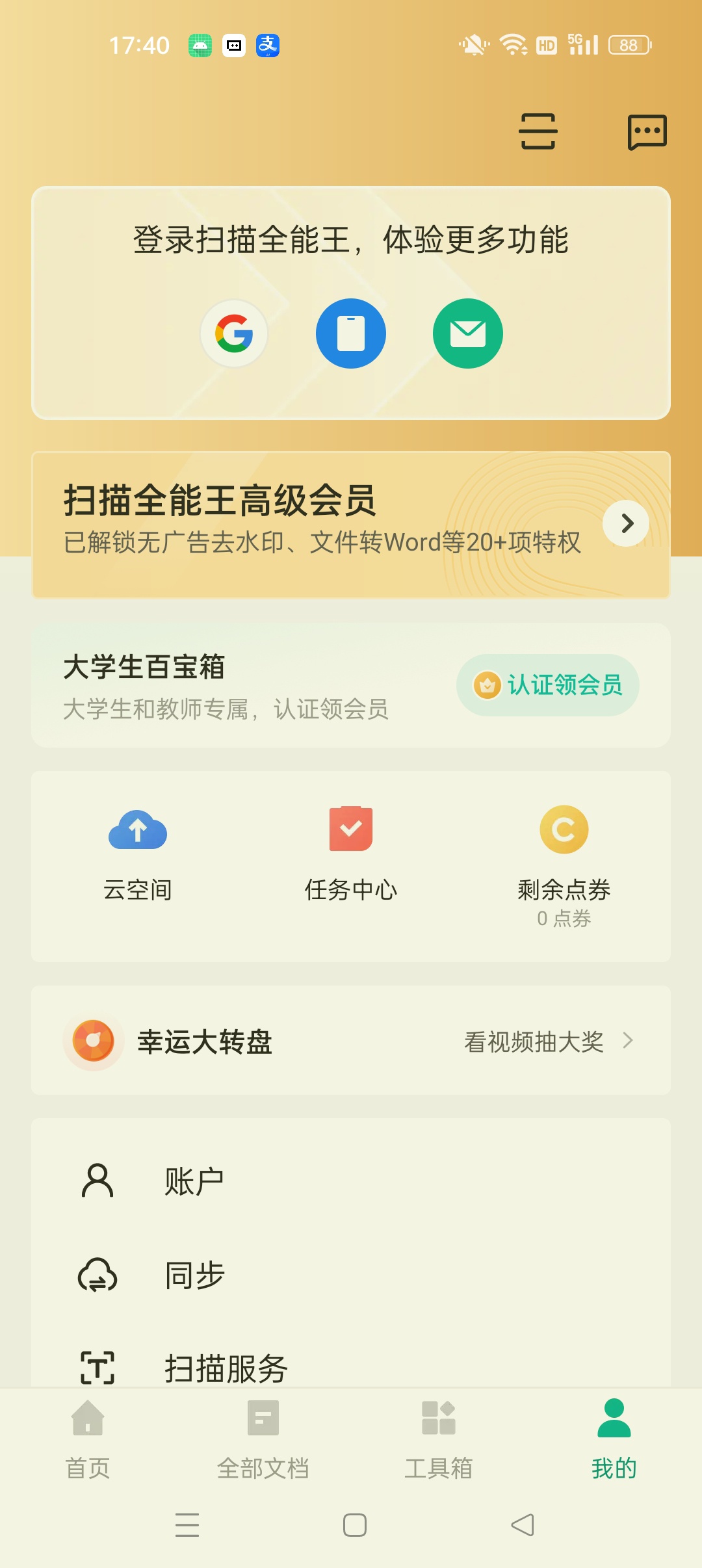Log in with phone number
This screenshot has width=702, height=1568.
[x=351, y=333]
